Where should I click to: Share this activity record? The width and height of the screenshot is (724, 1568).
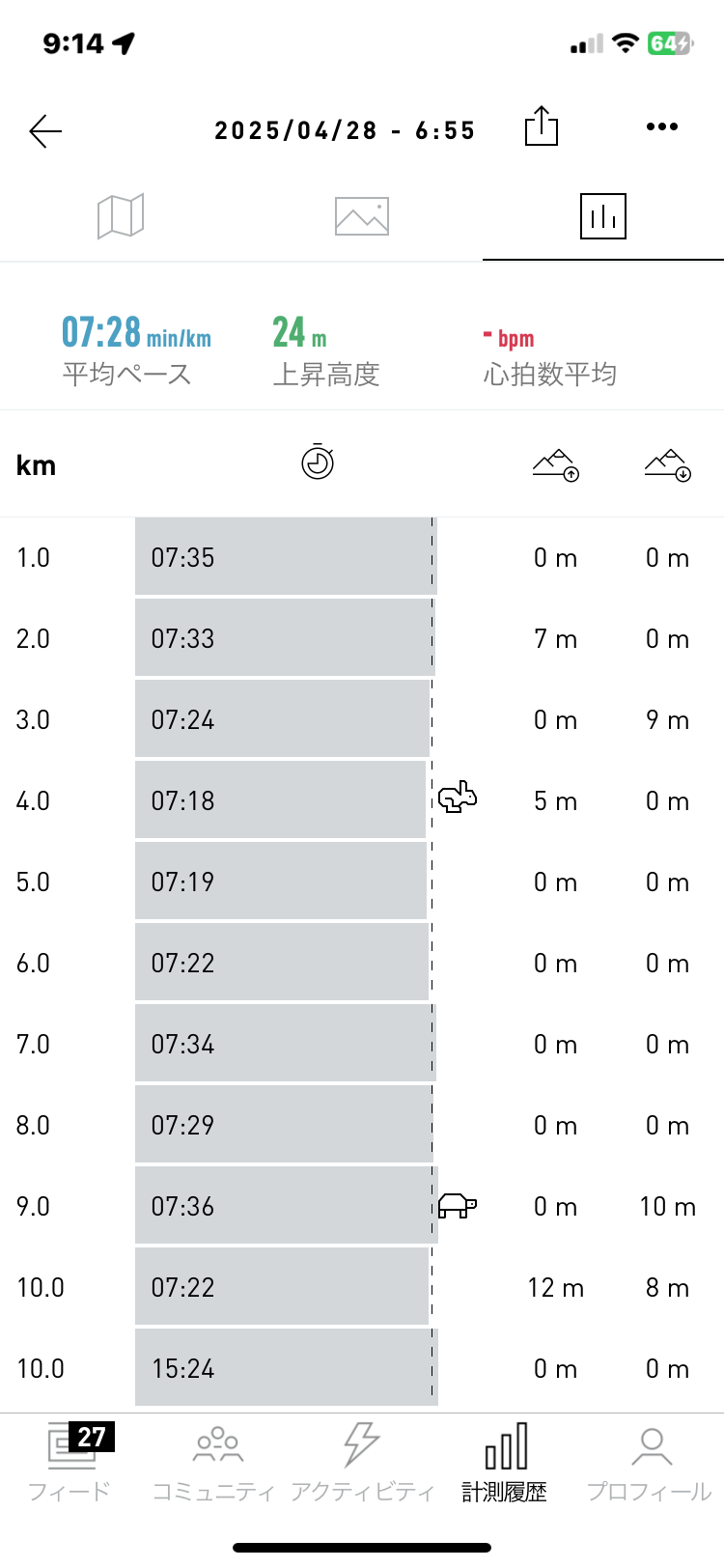coord(542,126)
